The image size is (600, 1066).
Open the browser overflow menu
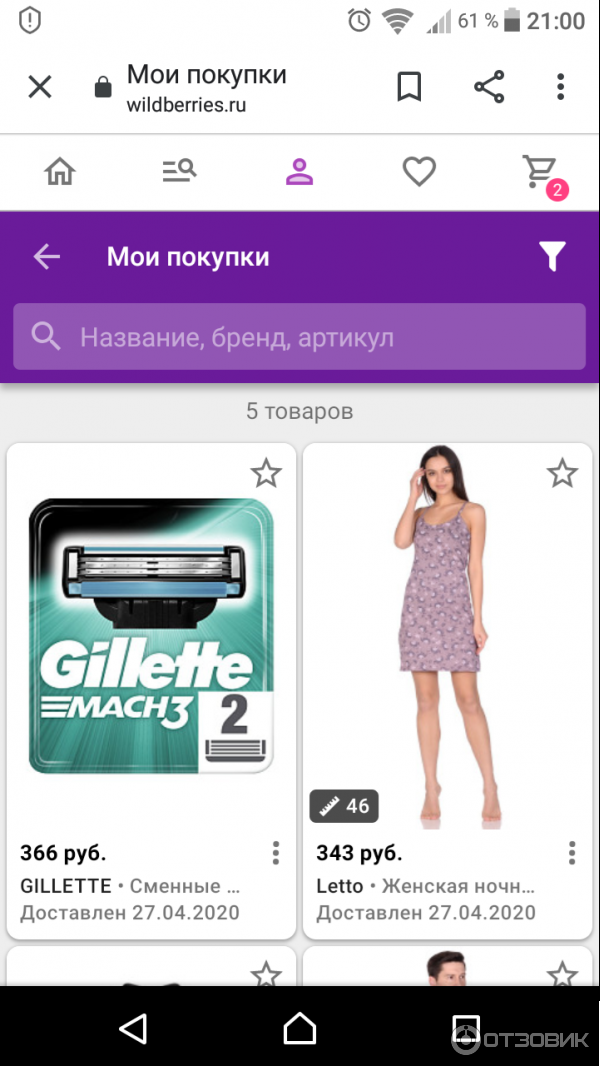(x=560, y=87)
